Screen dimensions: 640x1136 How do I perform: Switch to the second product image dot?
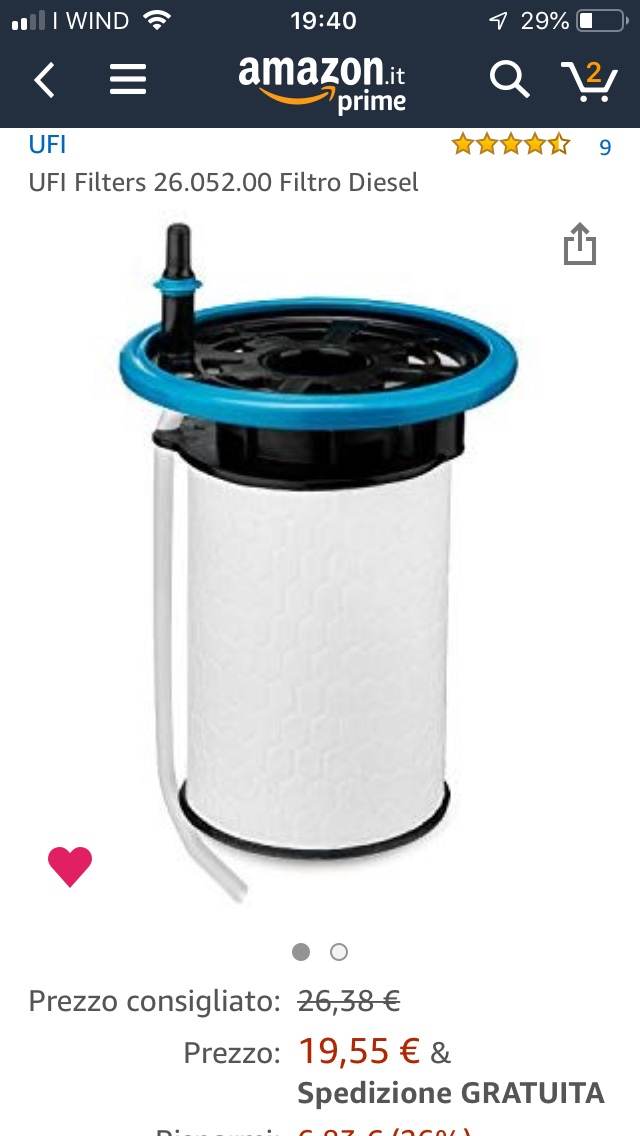339,952
